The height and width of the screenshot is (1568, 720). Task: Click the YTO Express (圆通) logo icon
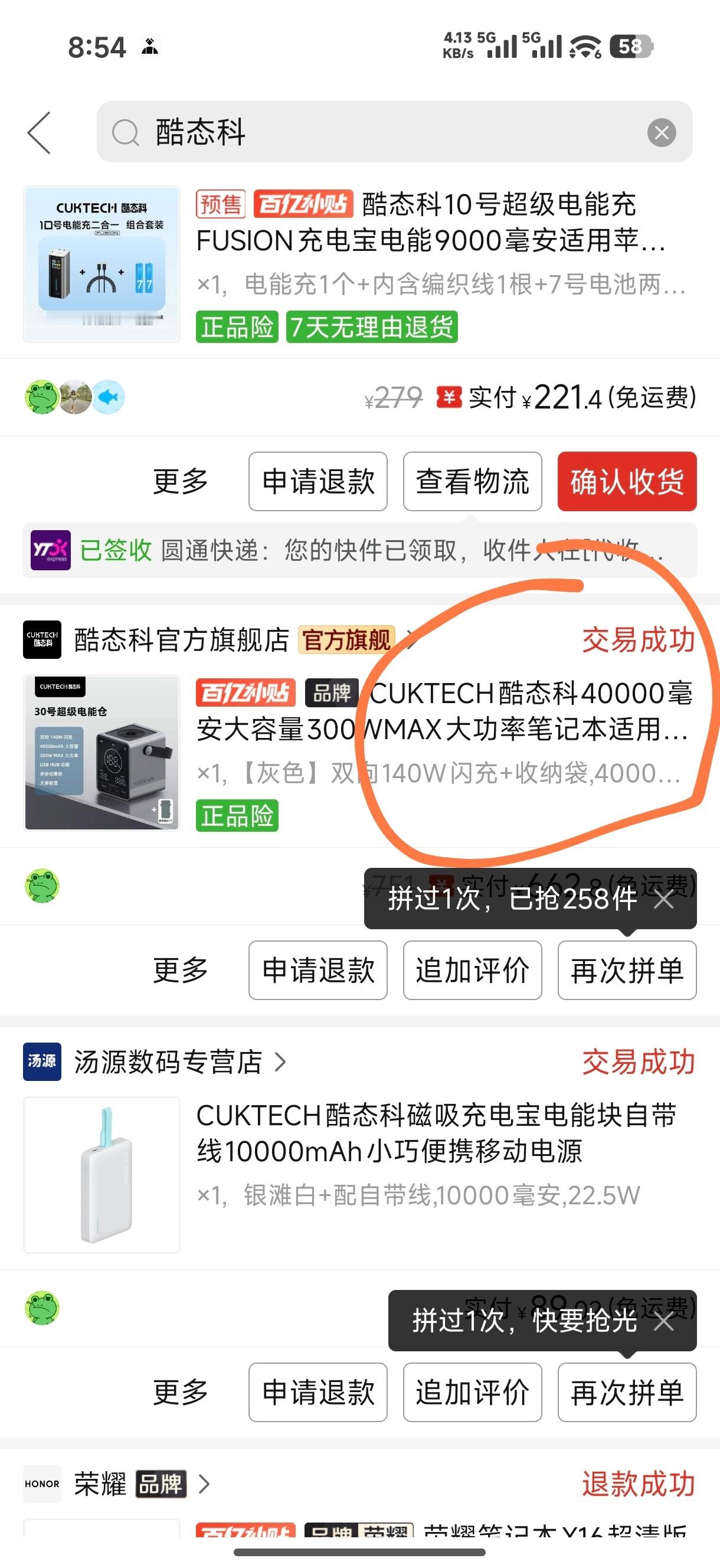(x=51, y=551)
